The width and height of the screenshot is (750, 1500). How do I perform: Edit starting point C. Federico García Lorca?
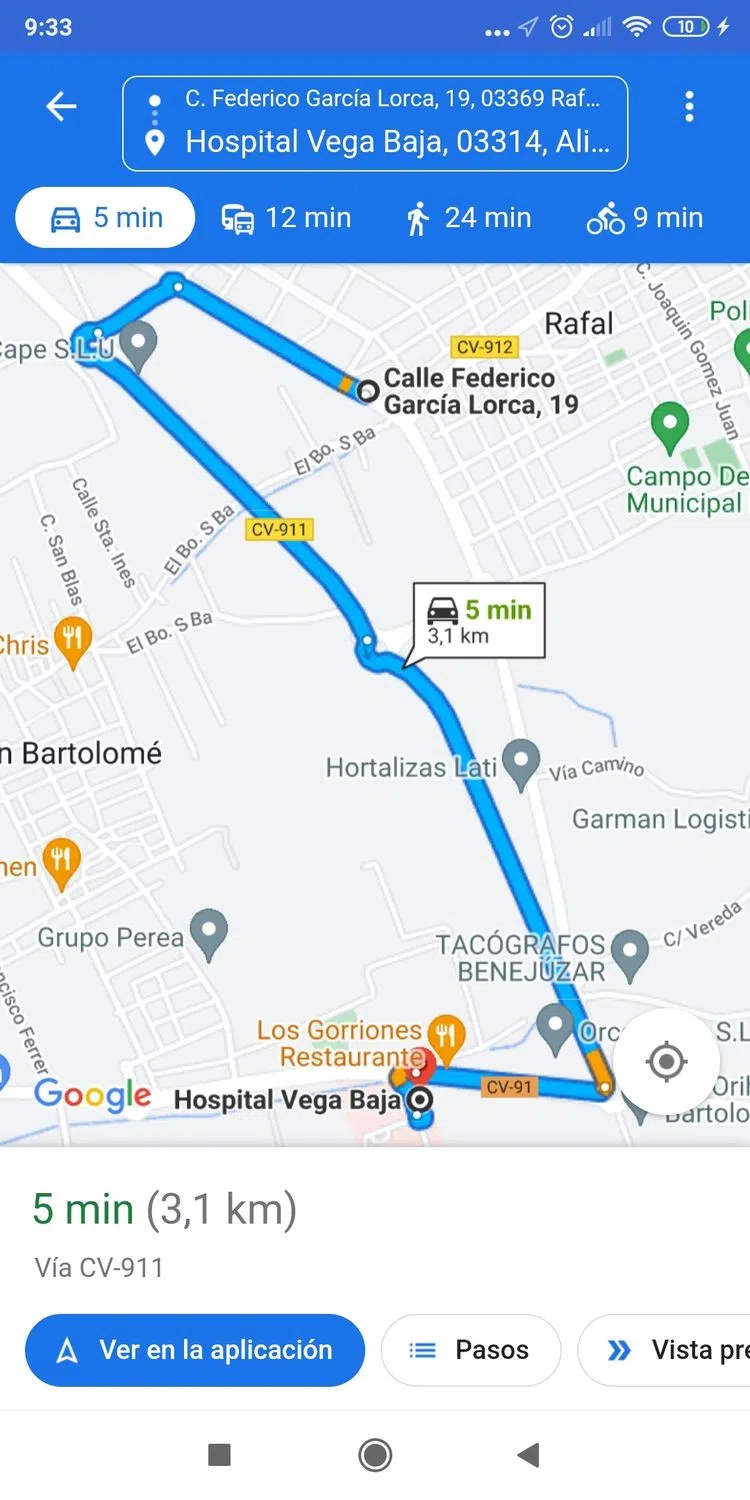click(390, 99)
